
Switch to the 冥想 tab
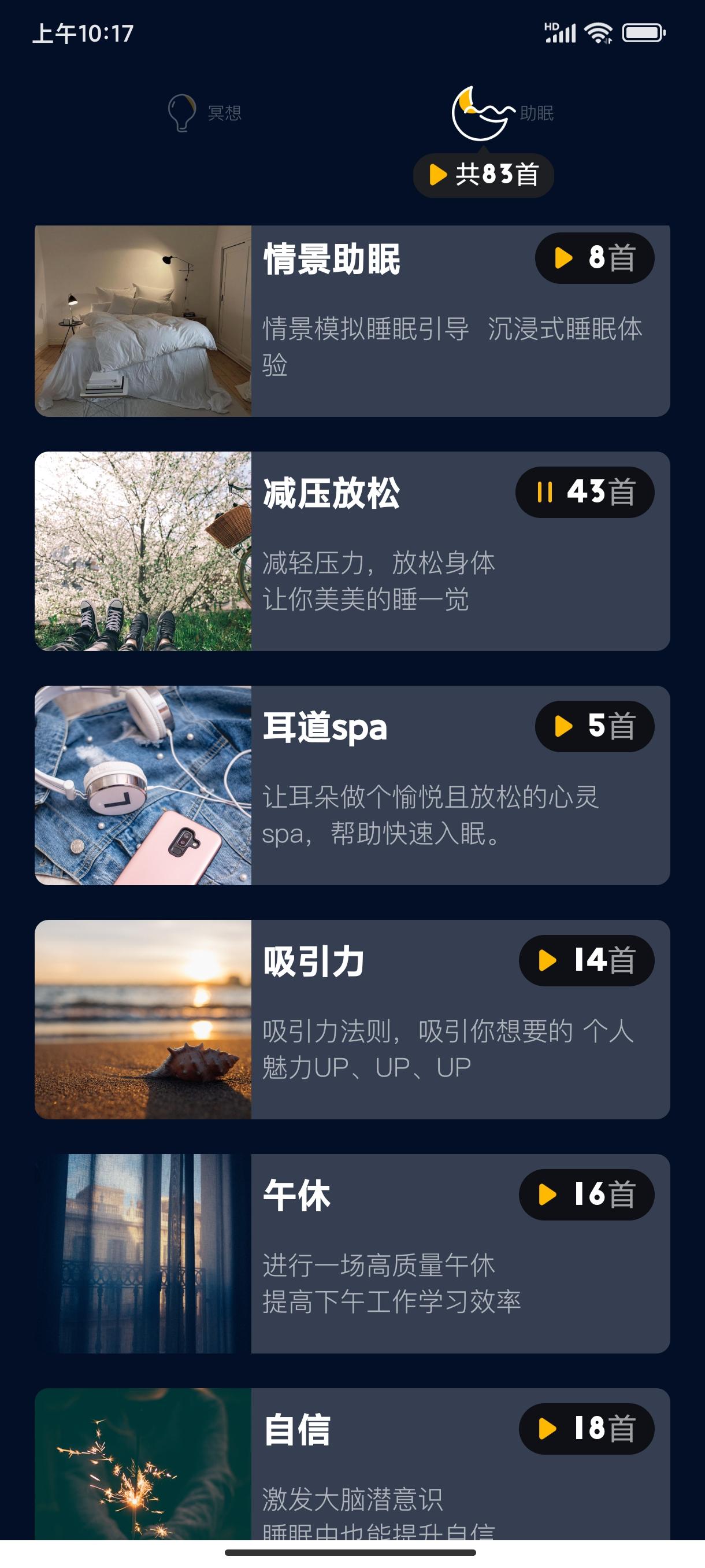[x=205, y=113]
